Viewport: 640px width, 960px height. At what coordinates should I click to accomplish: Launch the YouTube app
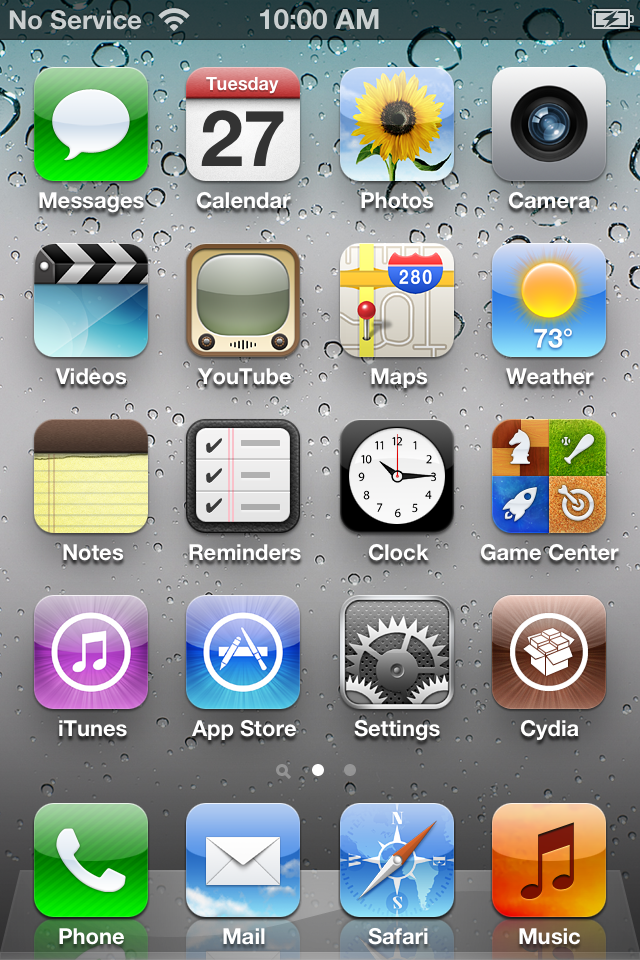[243, 301]
